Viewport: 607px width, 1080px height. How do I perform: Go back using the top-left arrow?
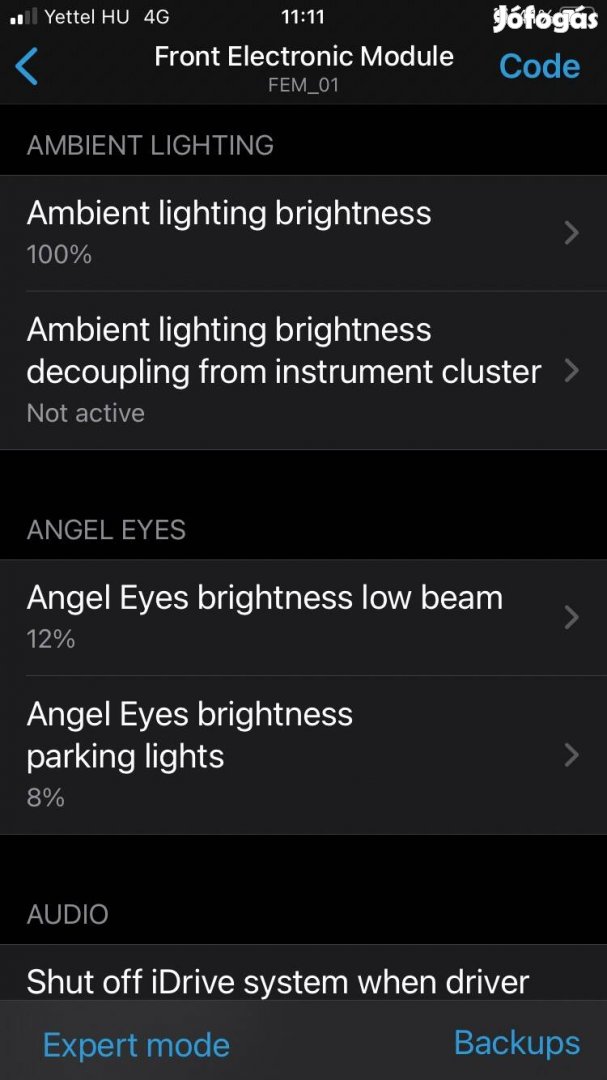point(27,66)
